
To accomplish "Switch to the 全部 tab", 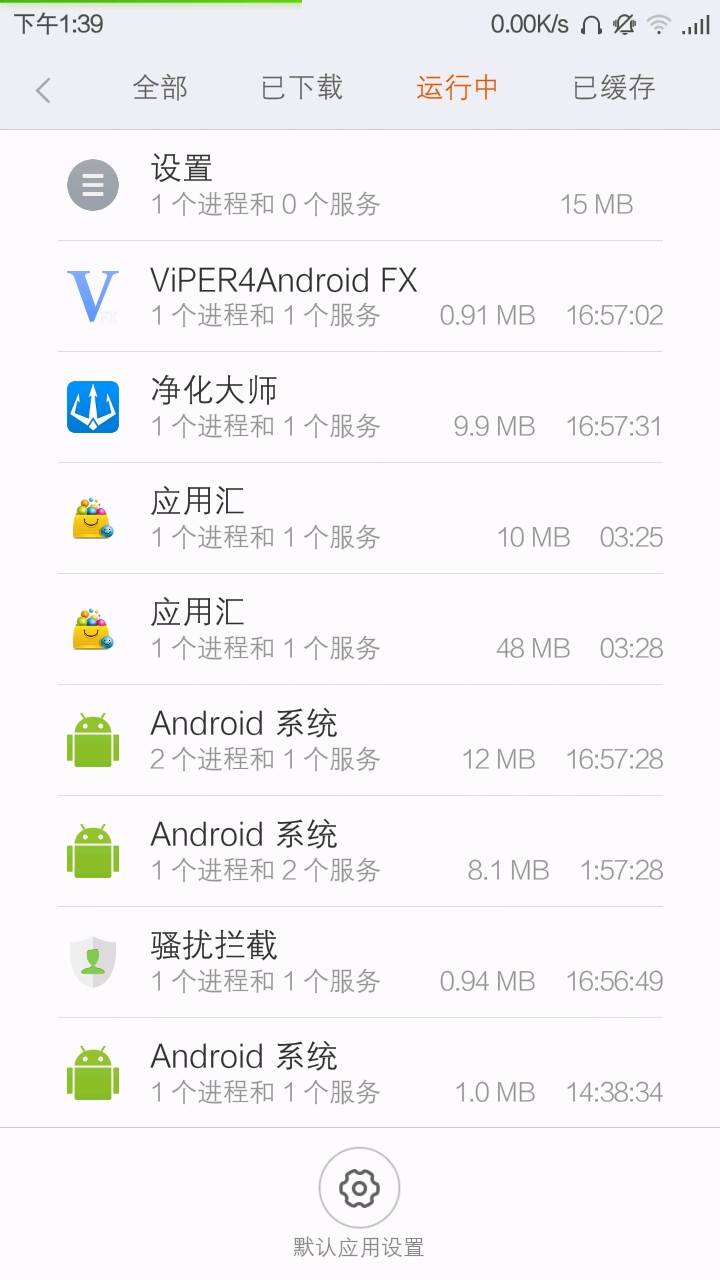I will tap(160, 88).
